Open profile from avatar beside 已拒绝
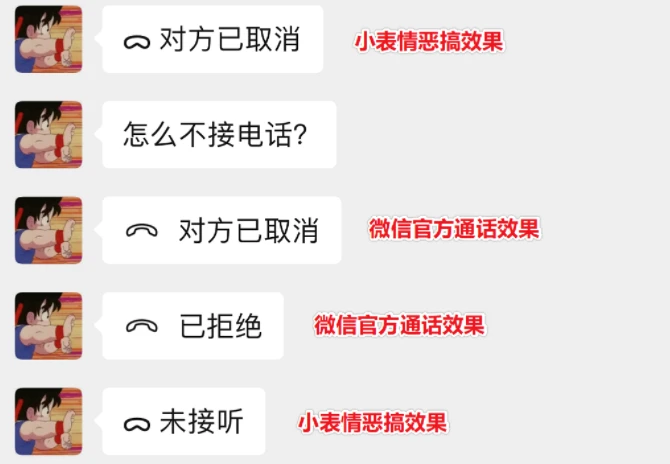The width and height of the screenshot is (670, 464). click(49, 326)
